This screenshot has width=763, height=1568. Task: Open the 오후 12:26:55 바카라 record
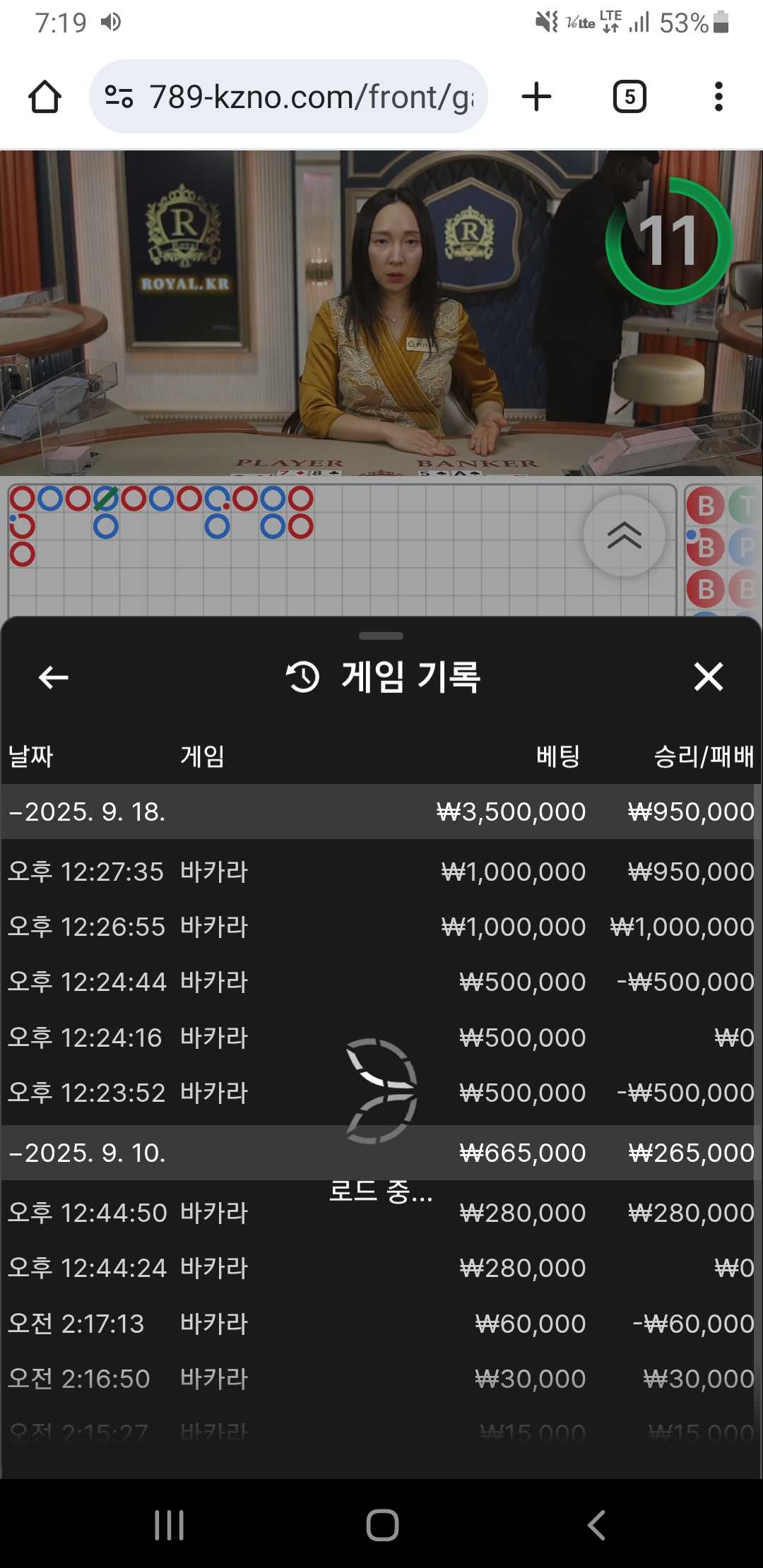[380, 927]
